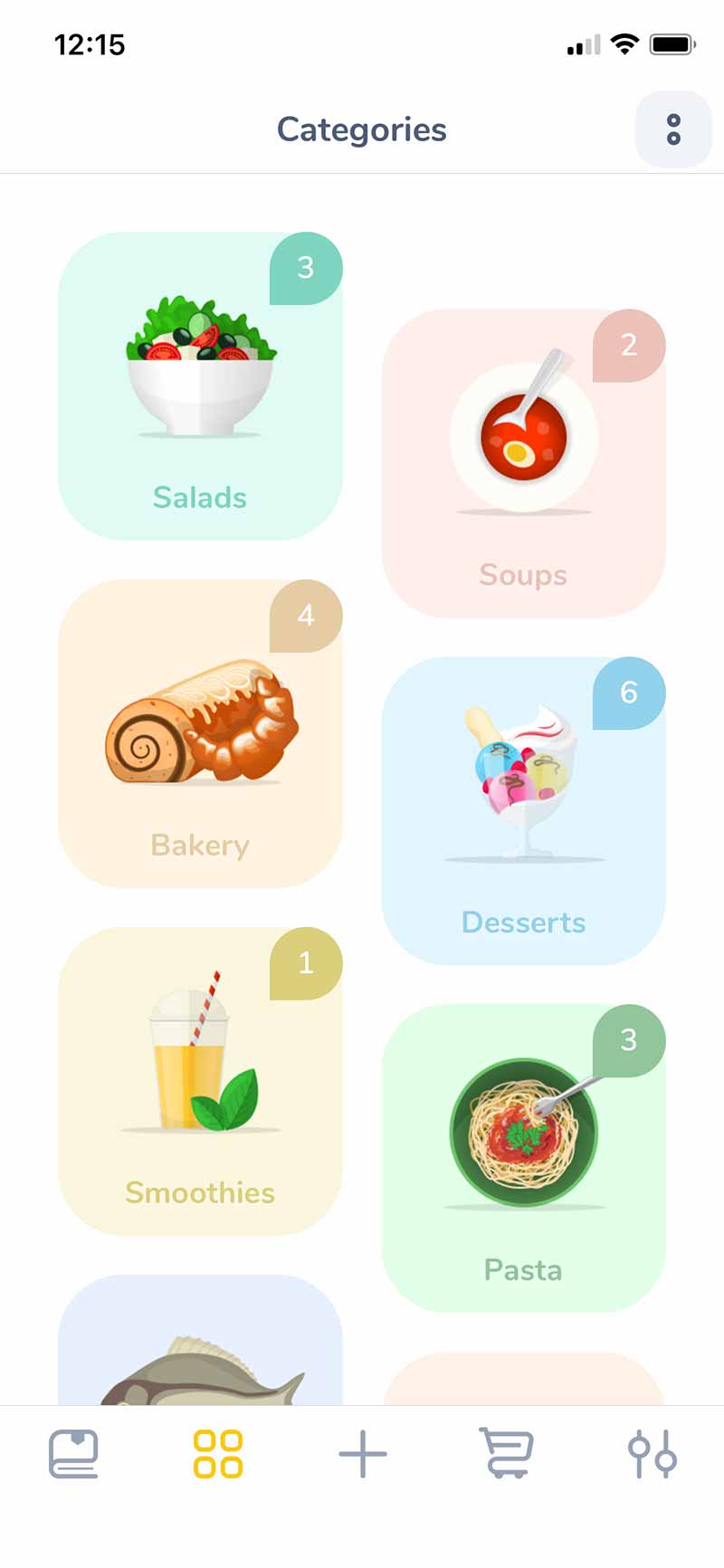Select the Pasta category card

click(x=523, y=1159)
